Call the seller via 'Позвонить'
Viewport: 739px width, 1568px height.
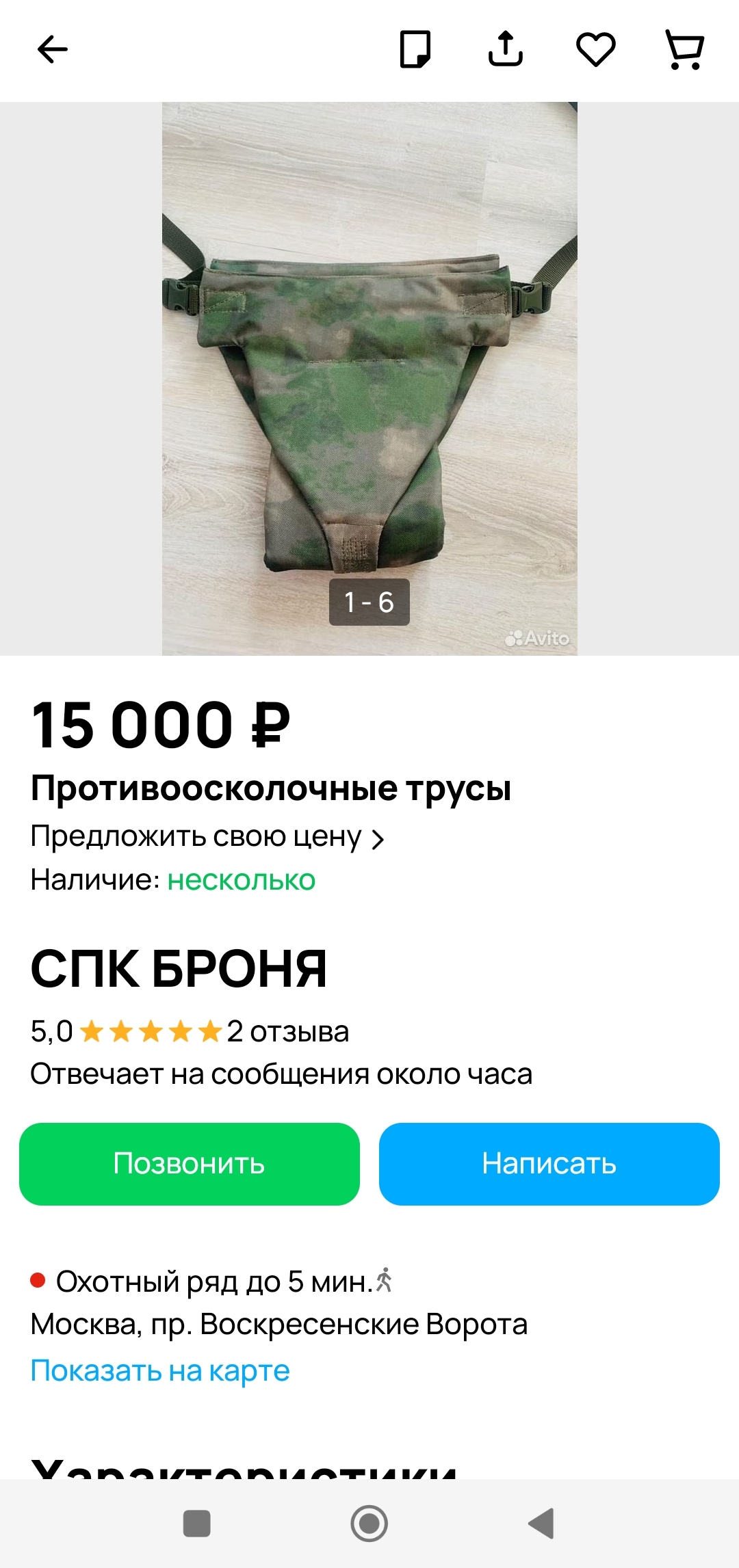coord(190,1164)
